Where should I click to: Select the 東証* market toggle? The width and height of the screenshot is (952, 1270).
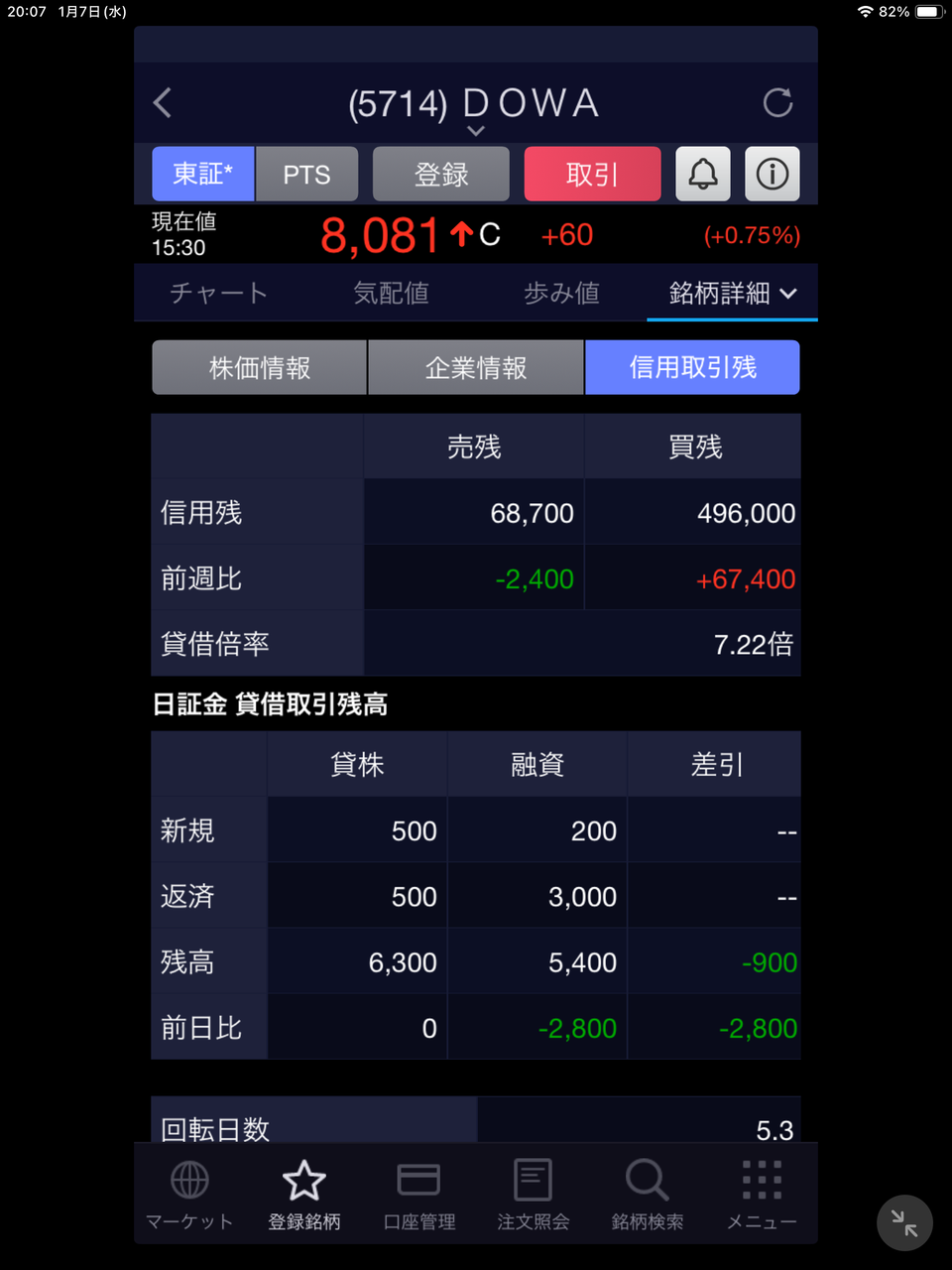coord(203,174)
